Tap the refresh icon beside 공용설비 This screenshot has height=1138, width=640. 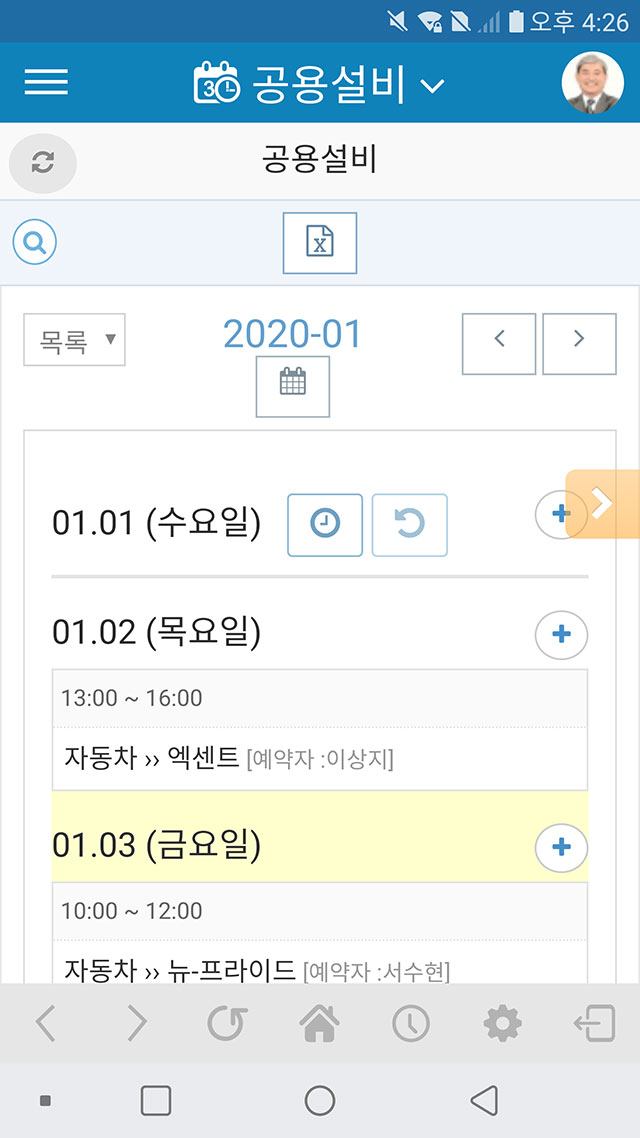click(43, 163)
